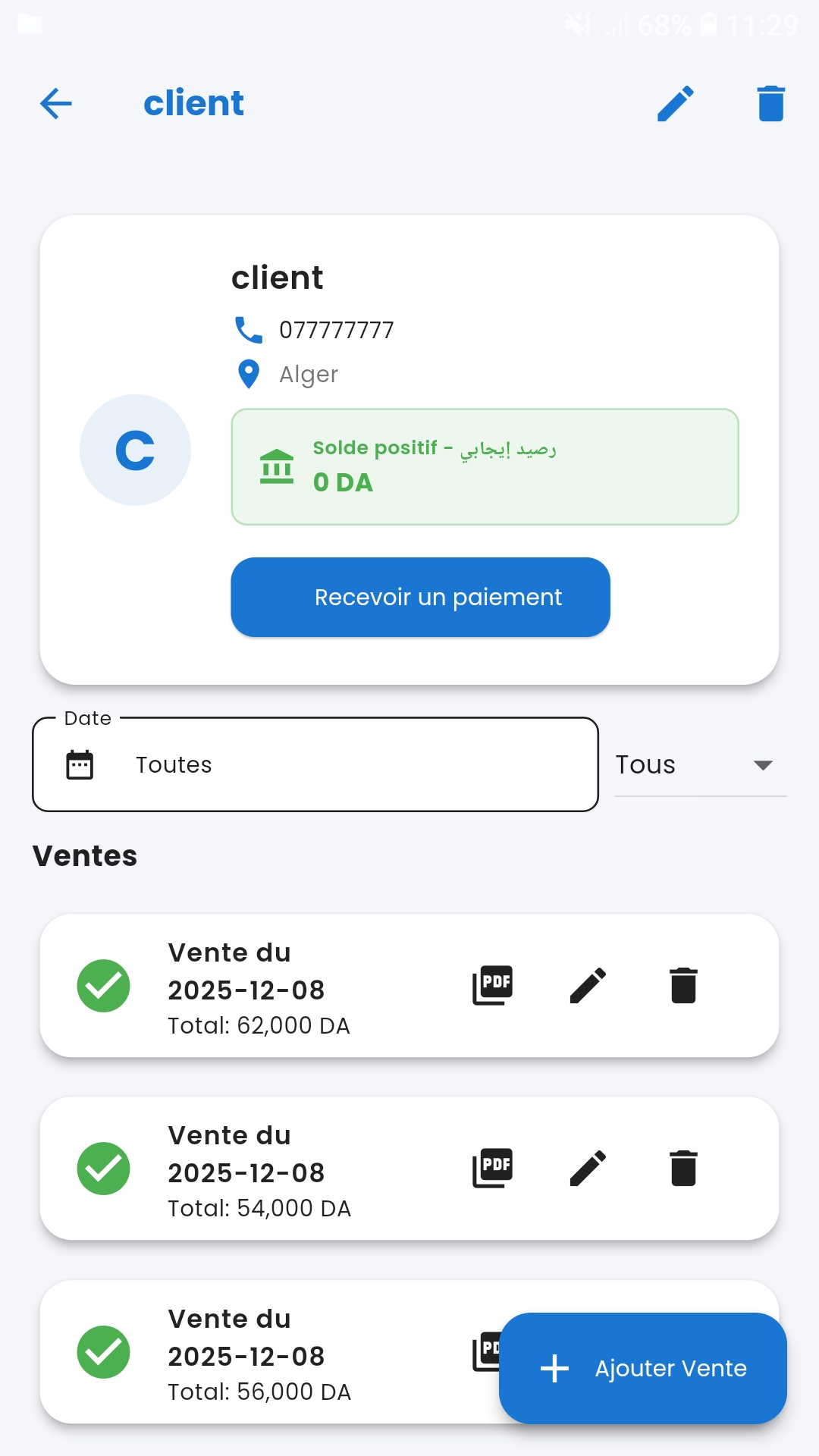Tap the bank icon in the balance box
Image resolution: width=819 pixels, height=1456 pixels.
tap(278, 466)
